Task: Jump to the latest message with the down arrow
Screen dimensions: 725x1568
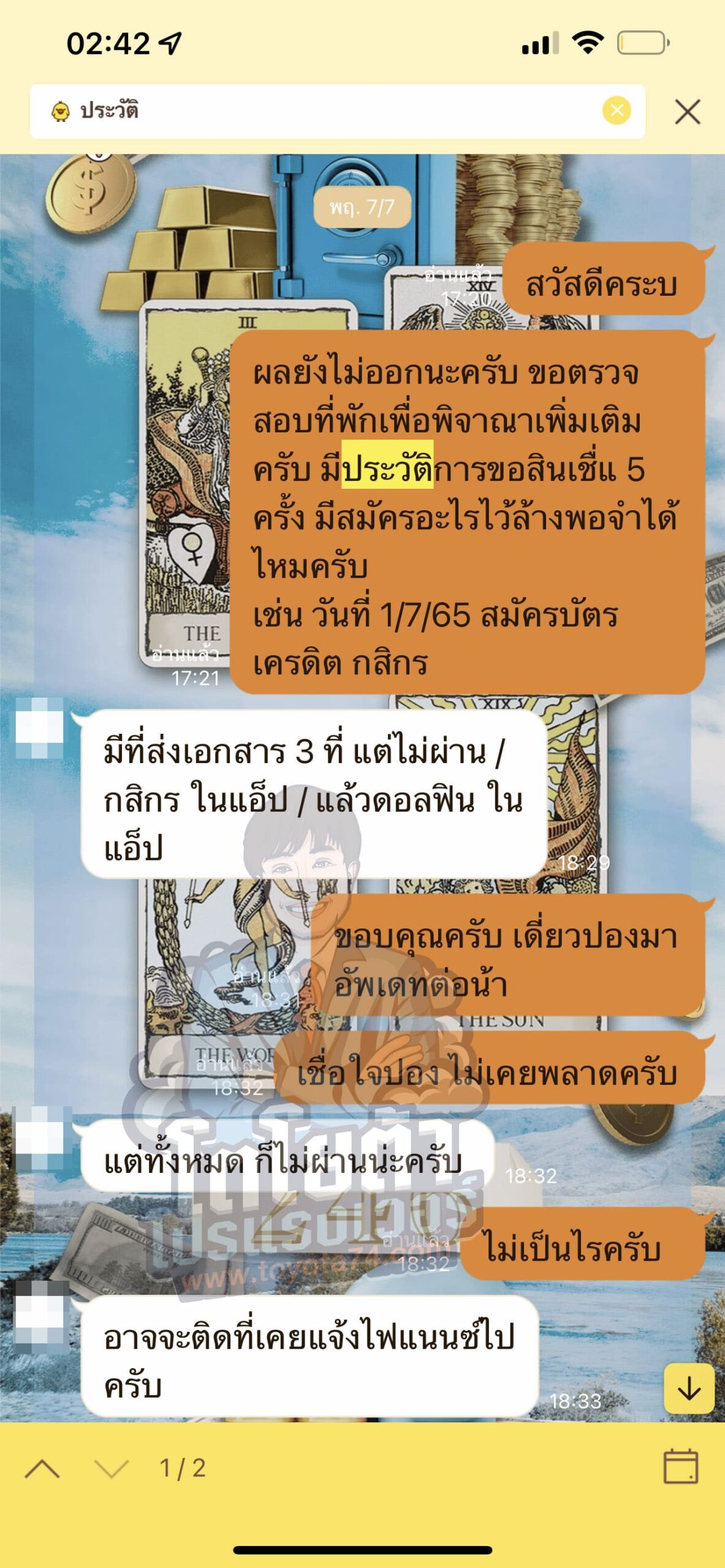Action: point(689,1388)
